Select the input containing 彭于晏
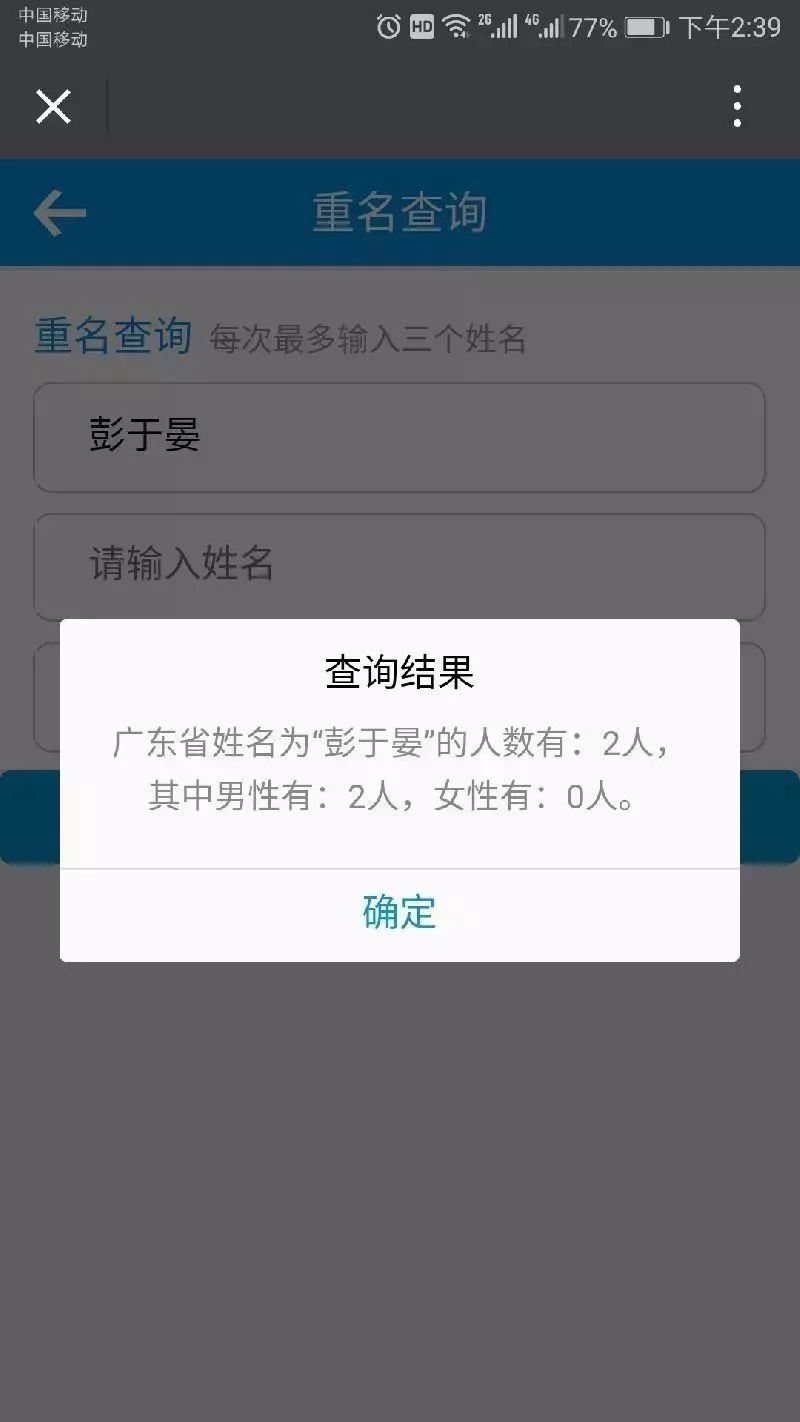800x1422 pixels. [399, 438]
